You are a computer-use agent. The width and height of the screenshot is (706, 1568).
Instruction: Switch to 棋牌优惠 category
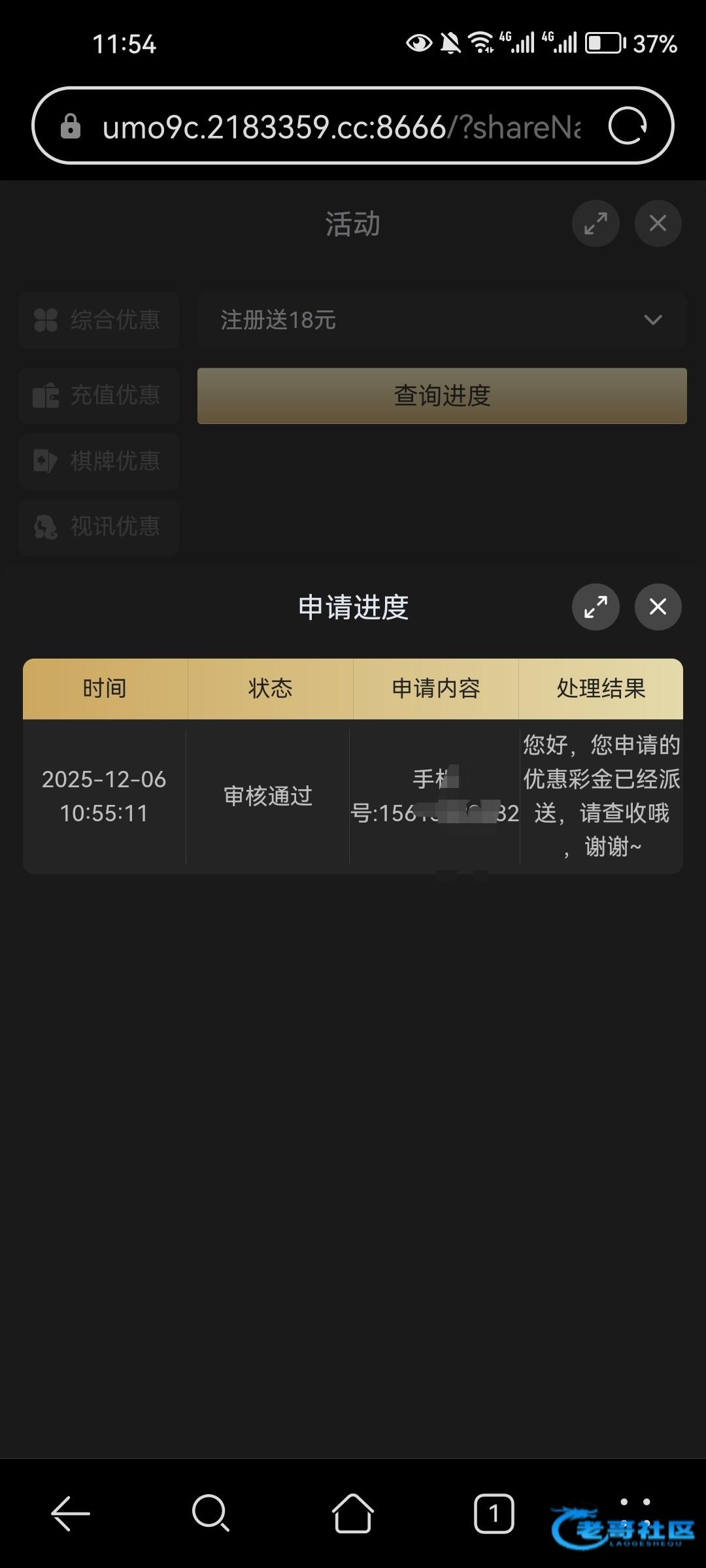pyautogui.click(x=99, y=461)
